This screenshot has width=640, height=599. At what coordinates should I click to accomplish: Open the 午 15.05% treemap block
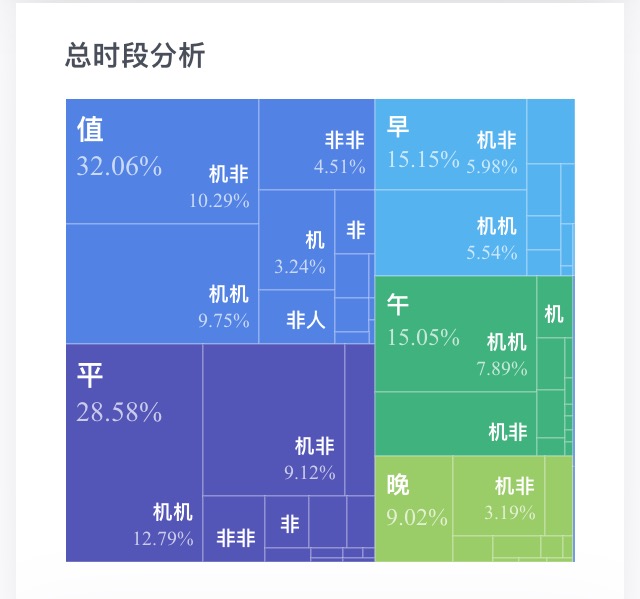pos(420,322)
